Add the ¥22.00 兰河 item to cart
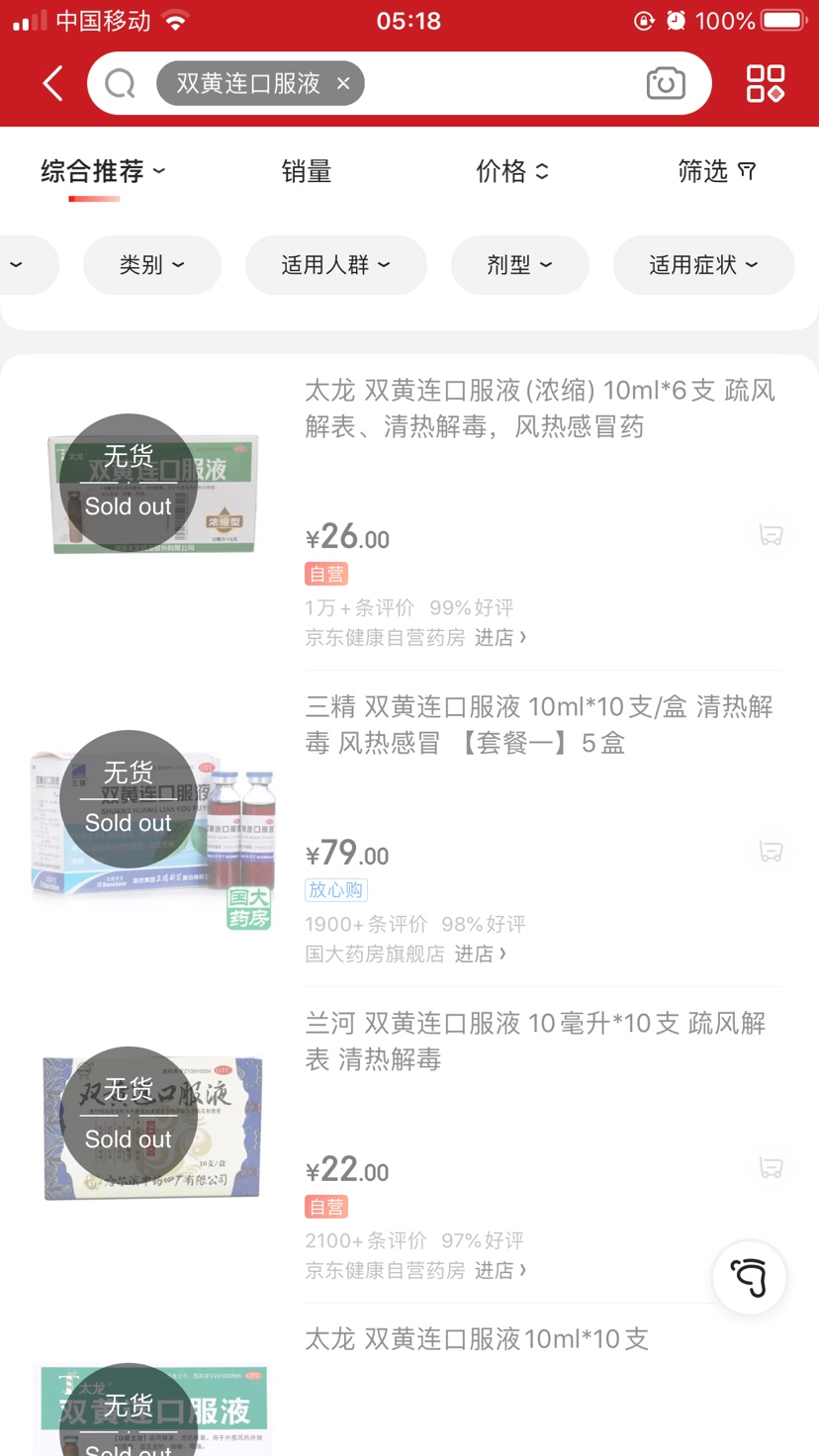This screenshot has height=1456, width=819. pos(771,1168)
